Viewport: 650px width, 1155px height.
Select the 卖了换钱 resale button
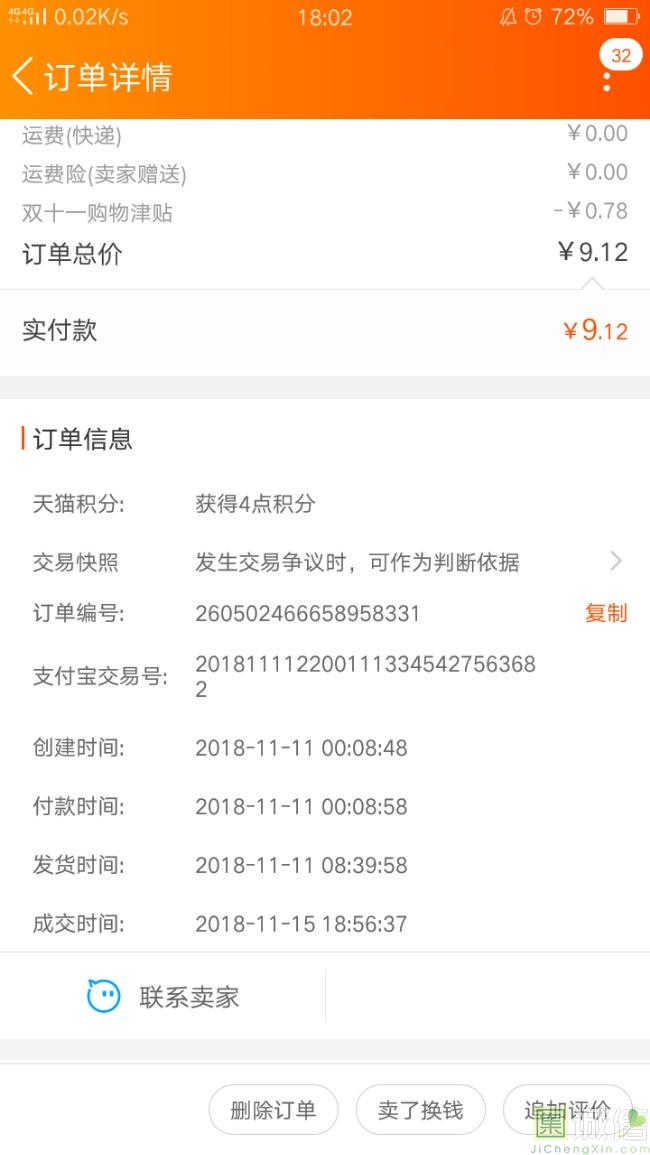[421, 1110]
